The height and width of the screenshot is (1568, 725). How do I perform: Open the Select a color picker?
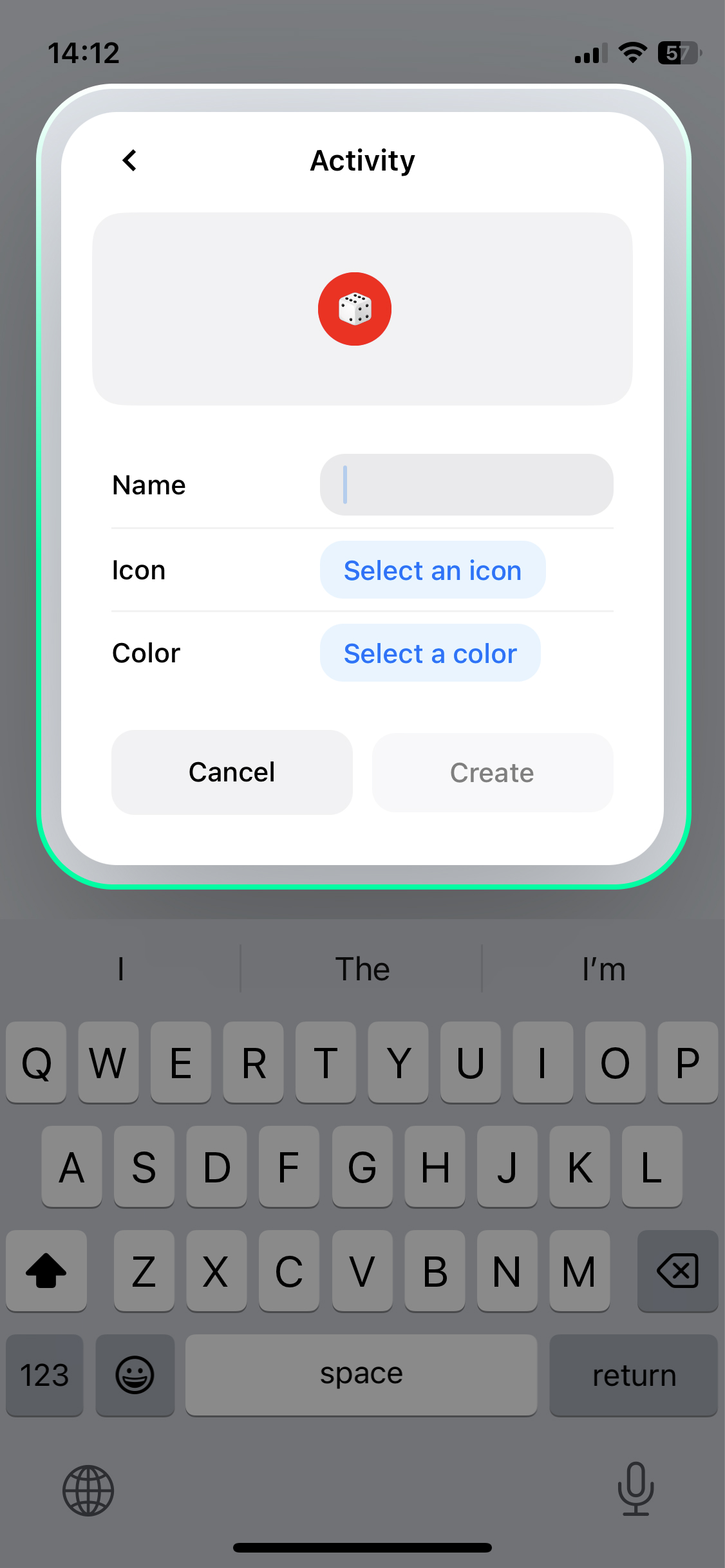click(x=430, y=653)
